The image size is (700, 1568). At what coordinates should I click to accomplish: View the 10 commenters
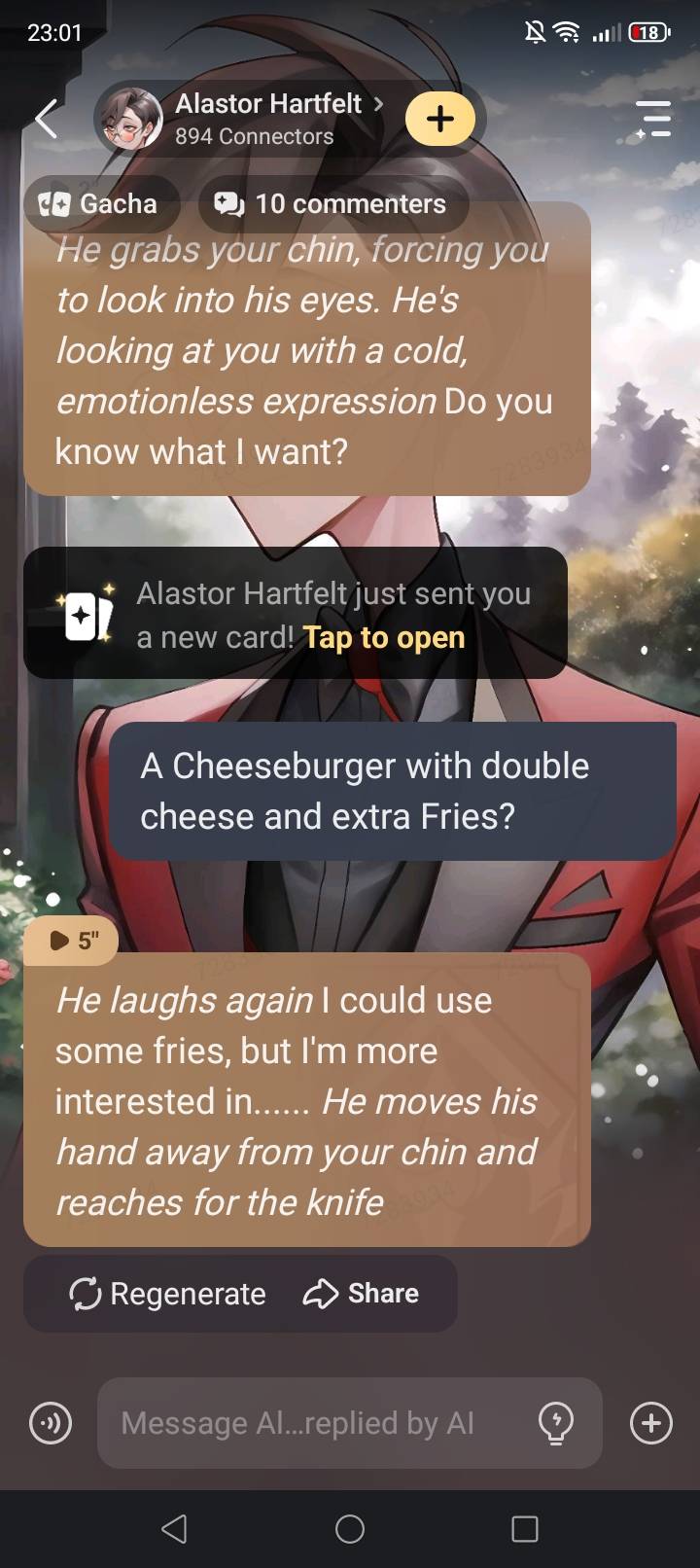(332, 203)
